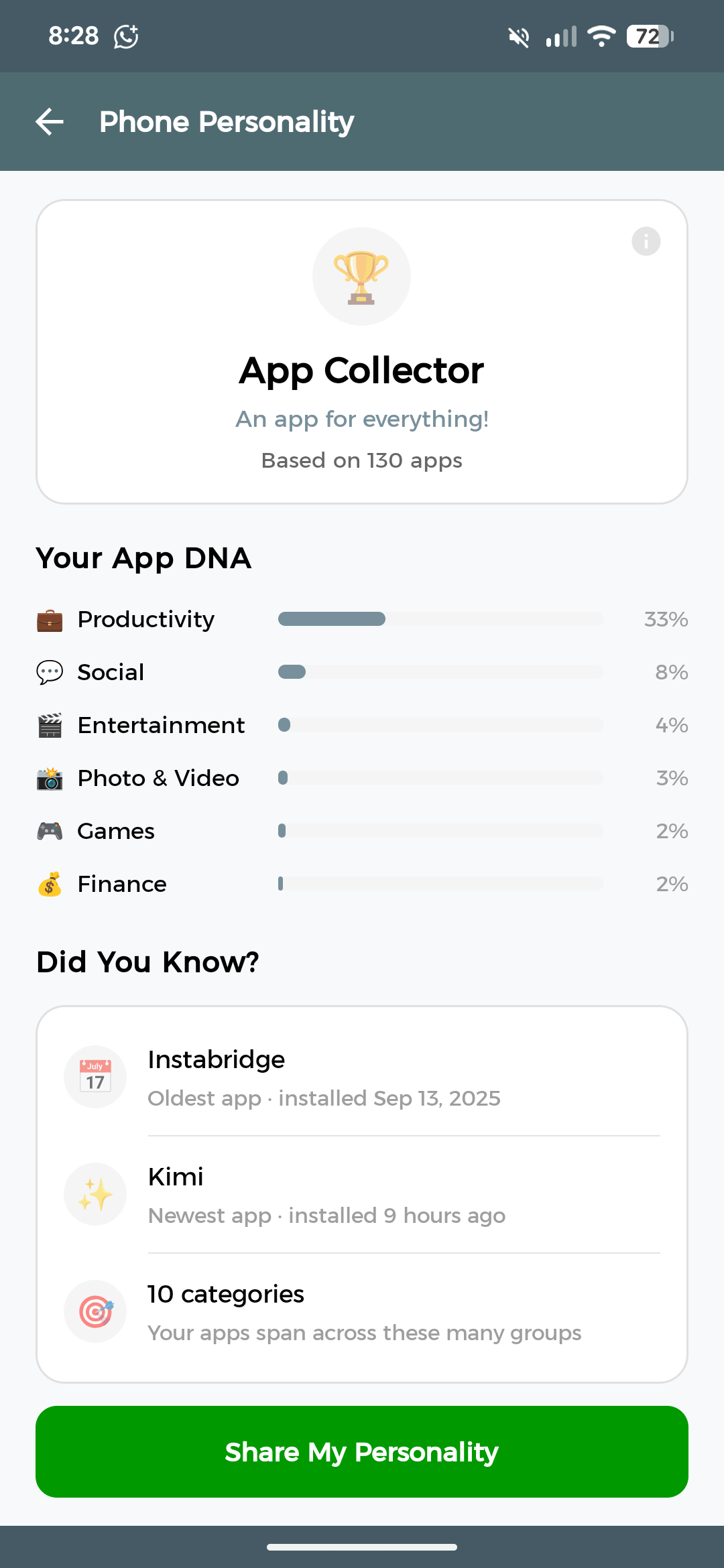Image resolution: width=724 pixels, height=1568 pixels.
Task: Tap the Social 8% progress bar
Action: tap(441, 671)
